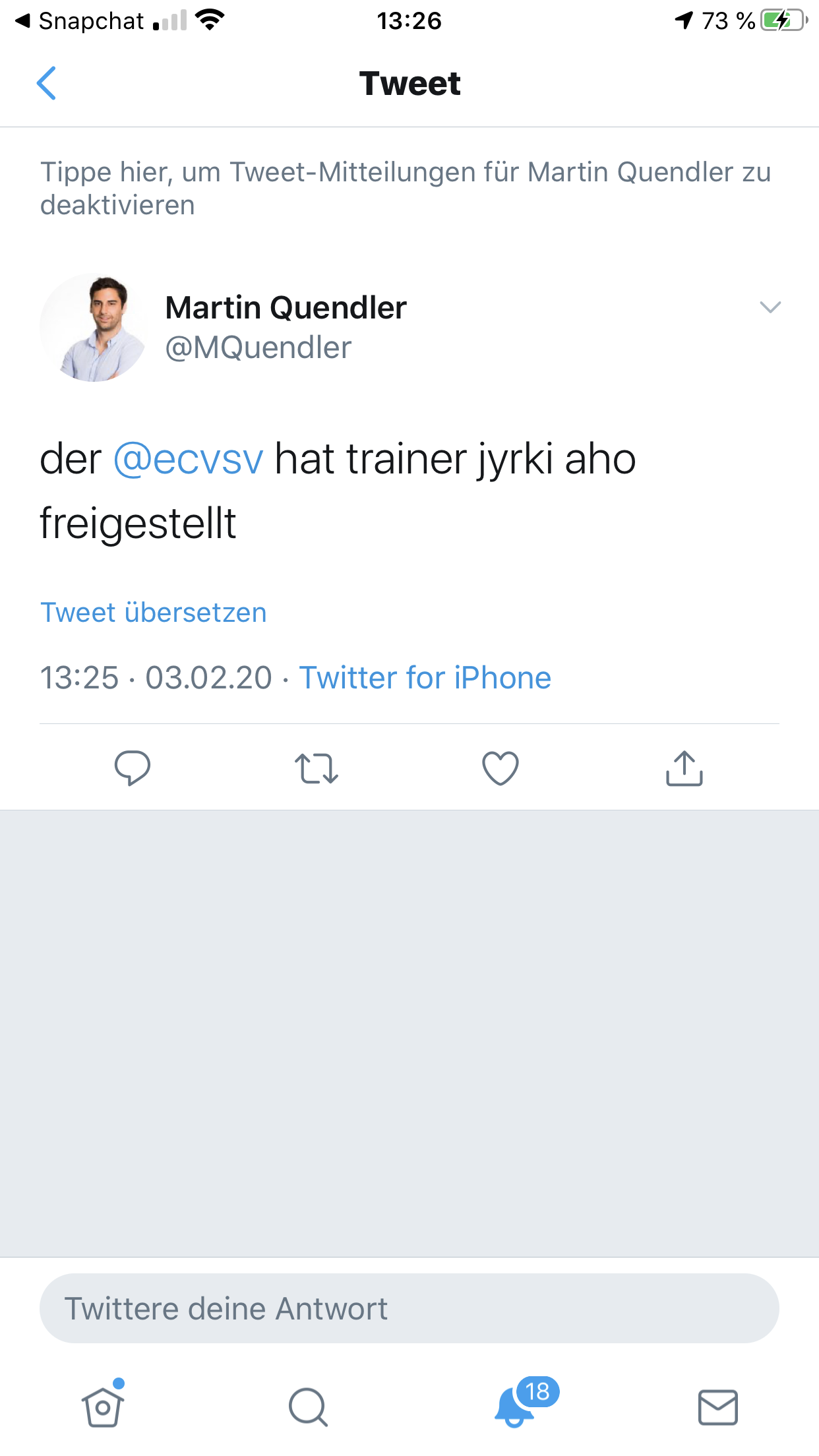The width and height of the screenshot is (819, 1456).
Task: Open the direct messages tab
Action: coord(717,1407)
